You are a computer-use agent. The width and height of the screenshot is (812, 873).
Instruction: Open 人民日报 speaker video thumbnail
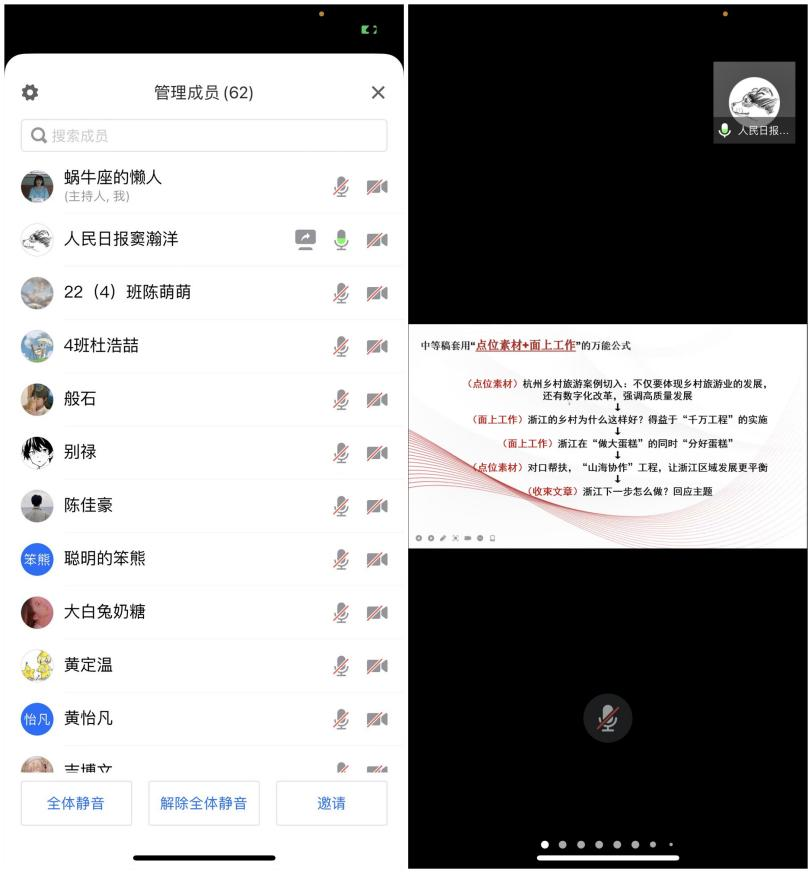click(x=754, y=102)
